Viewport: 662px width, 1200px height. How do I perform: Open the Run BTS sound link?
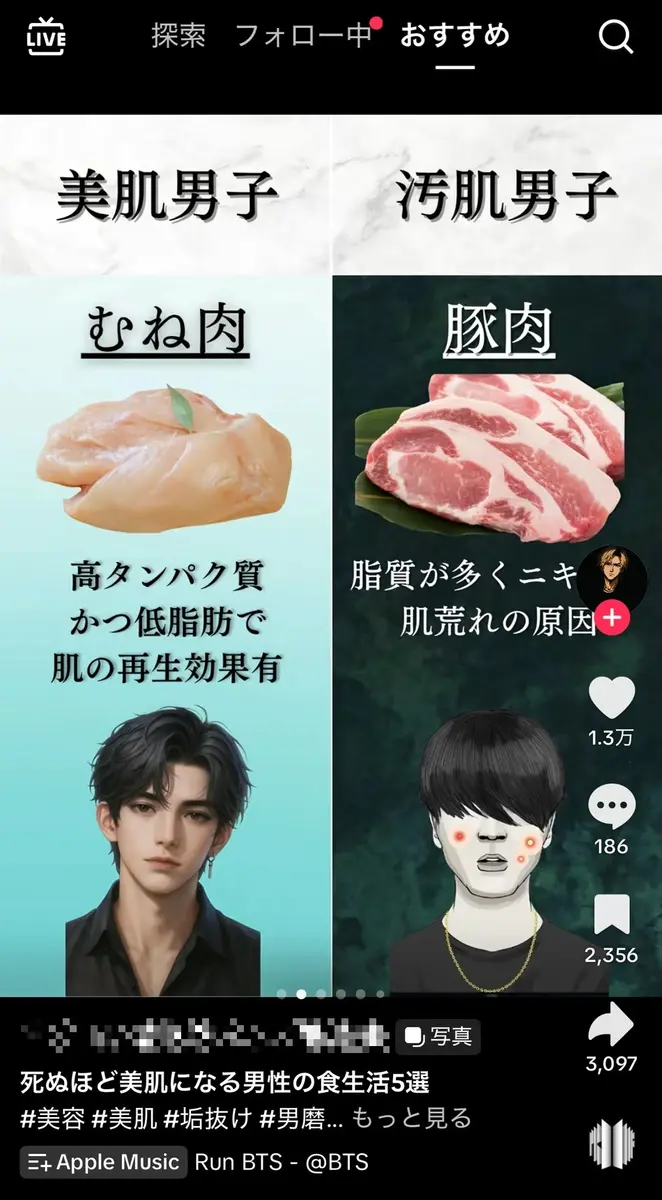tap(281, 1162)
